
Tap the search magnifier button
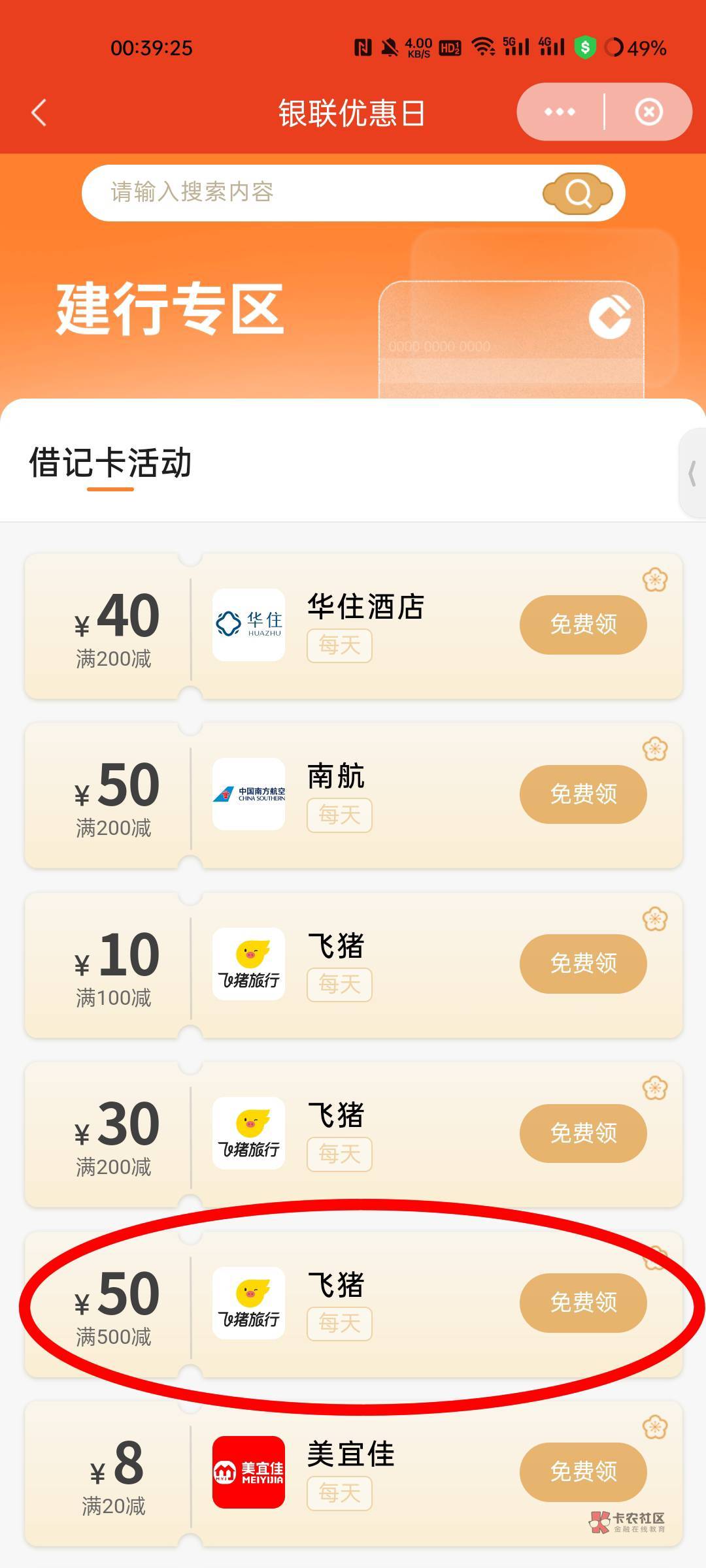coord(578,193)
